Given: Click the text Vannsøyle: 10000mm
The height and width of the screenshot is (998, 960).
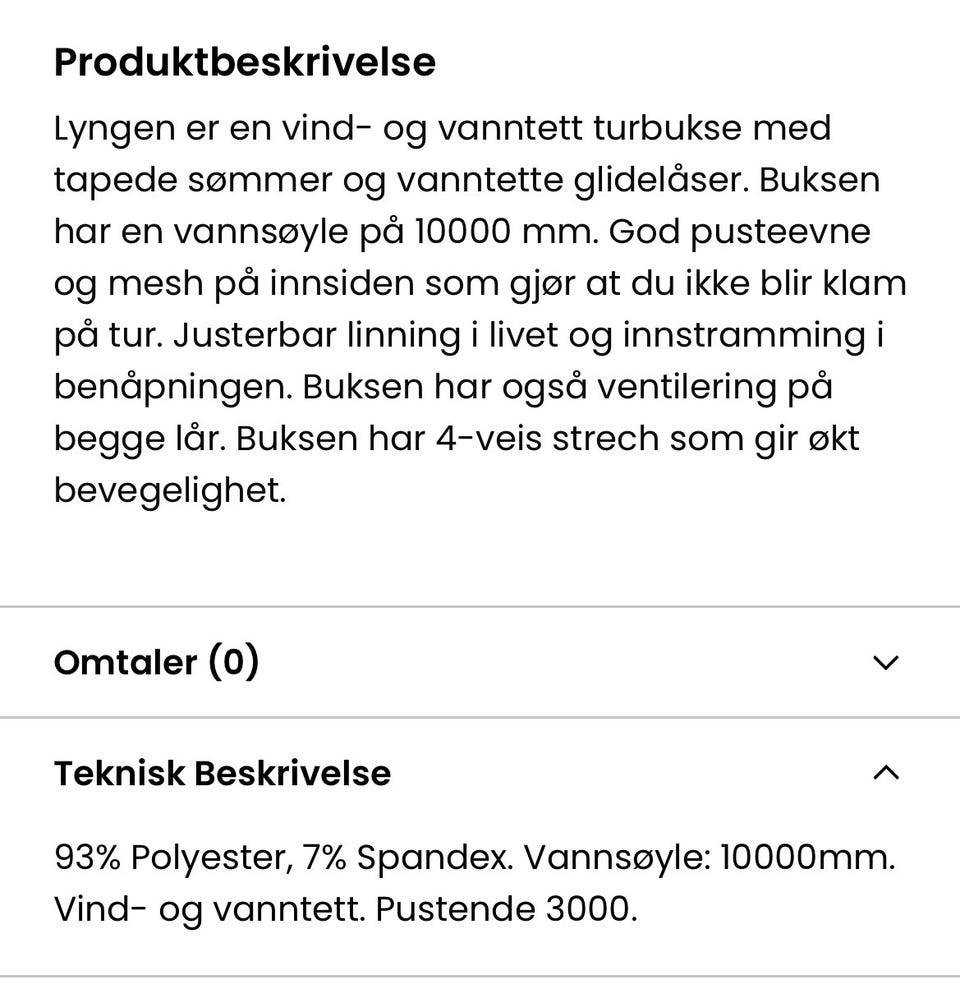Looking at the screenshot, I should (x=710, y=857).
